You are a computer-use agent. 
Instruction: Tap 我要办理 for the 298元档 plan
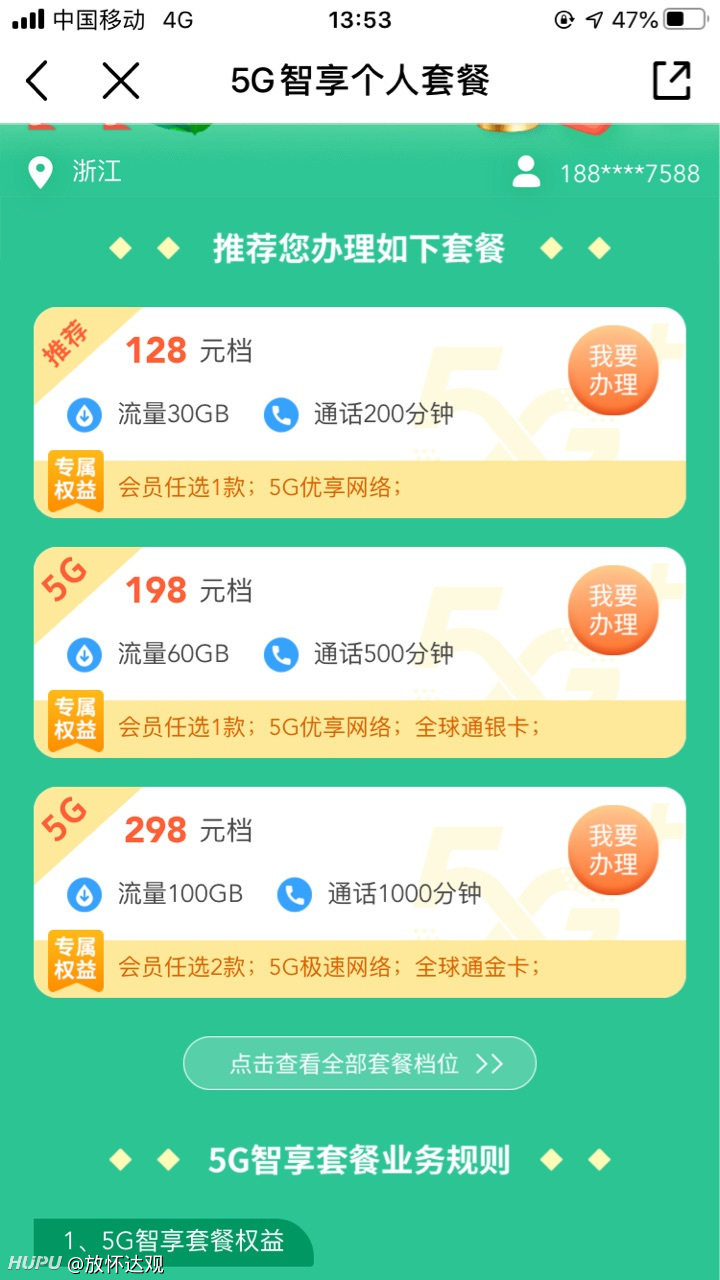[x=613, y=850]
